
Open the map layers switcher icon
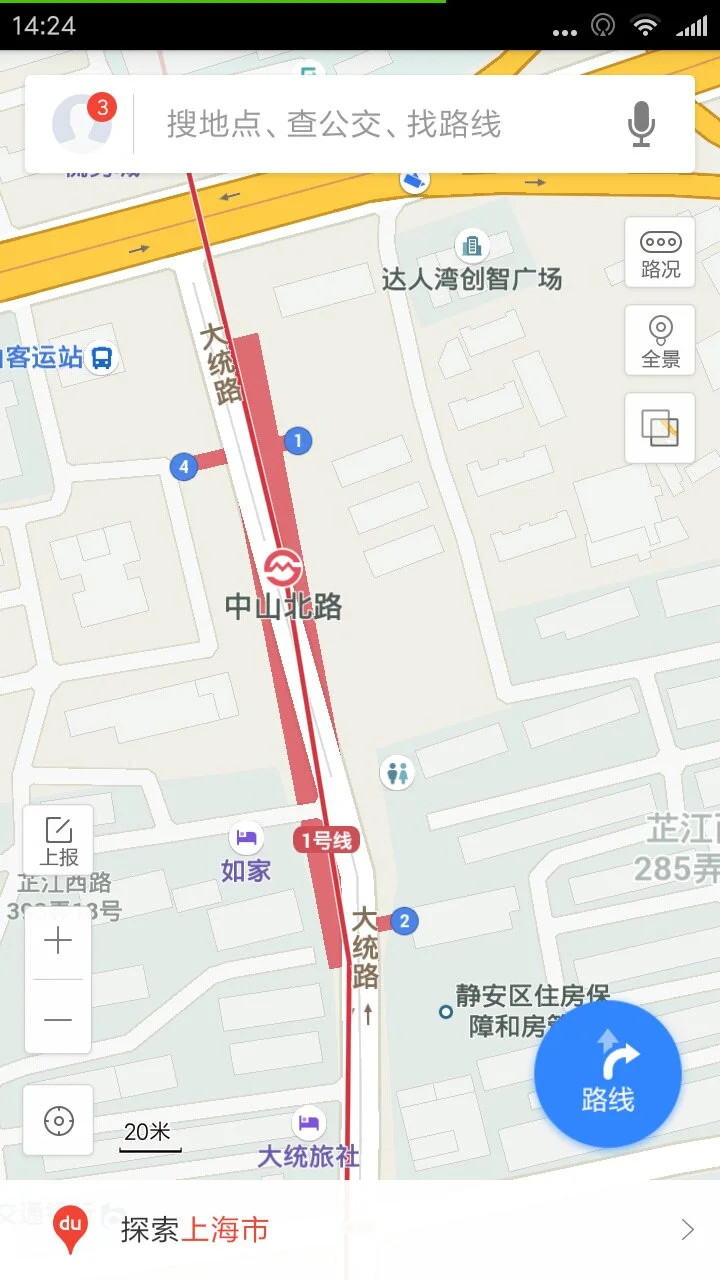click(x=659, y=428)
